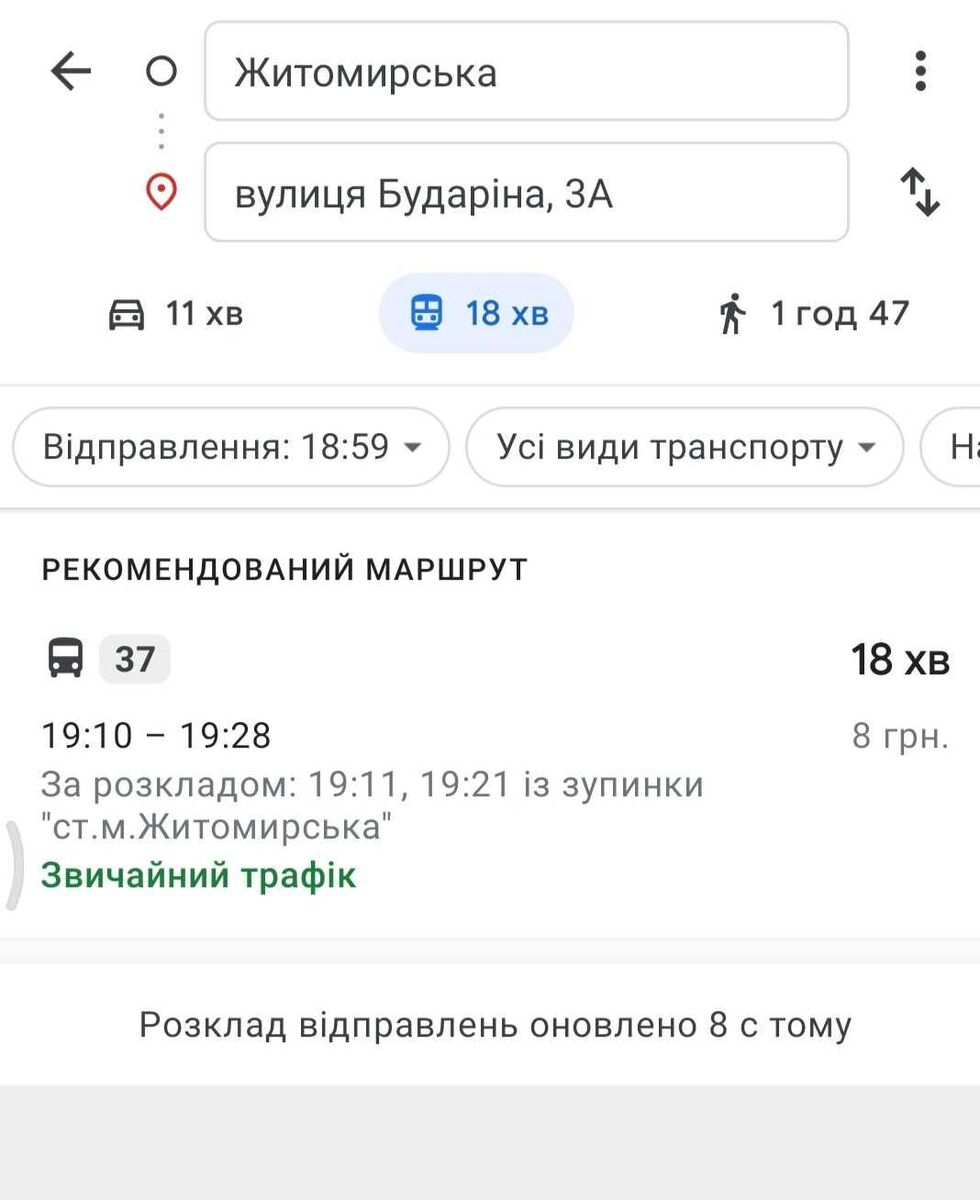
Task: Go back using the arrow icon
Action: 71,72
